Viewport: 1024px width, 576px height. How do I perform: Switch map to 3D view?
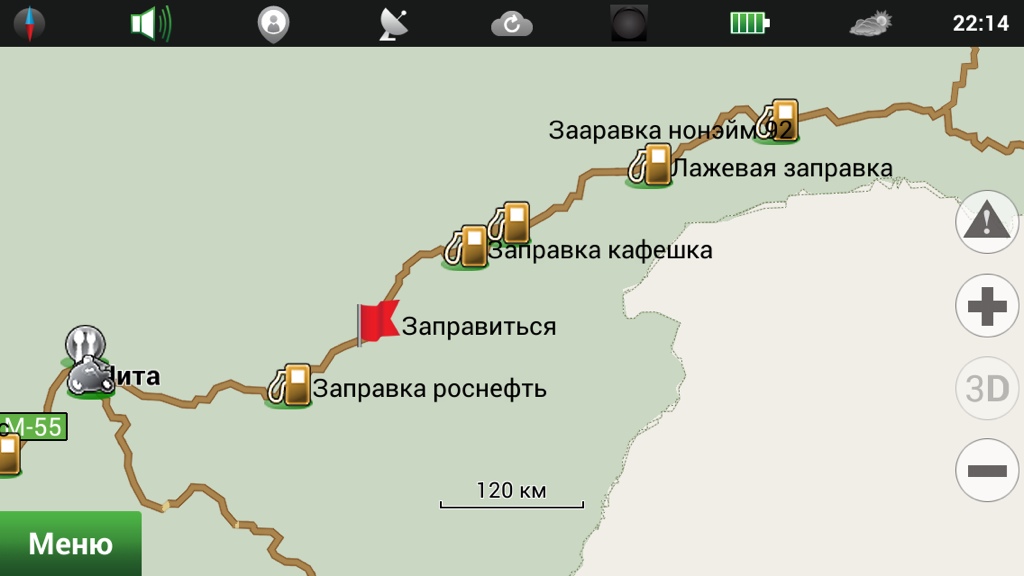[x=987, y=388]
